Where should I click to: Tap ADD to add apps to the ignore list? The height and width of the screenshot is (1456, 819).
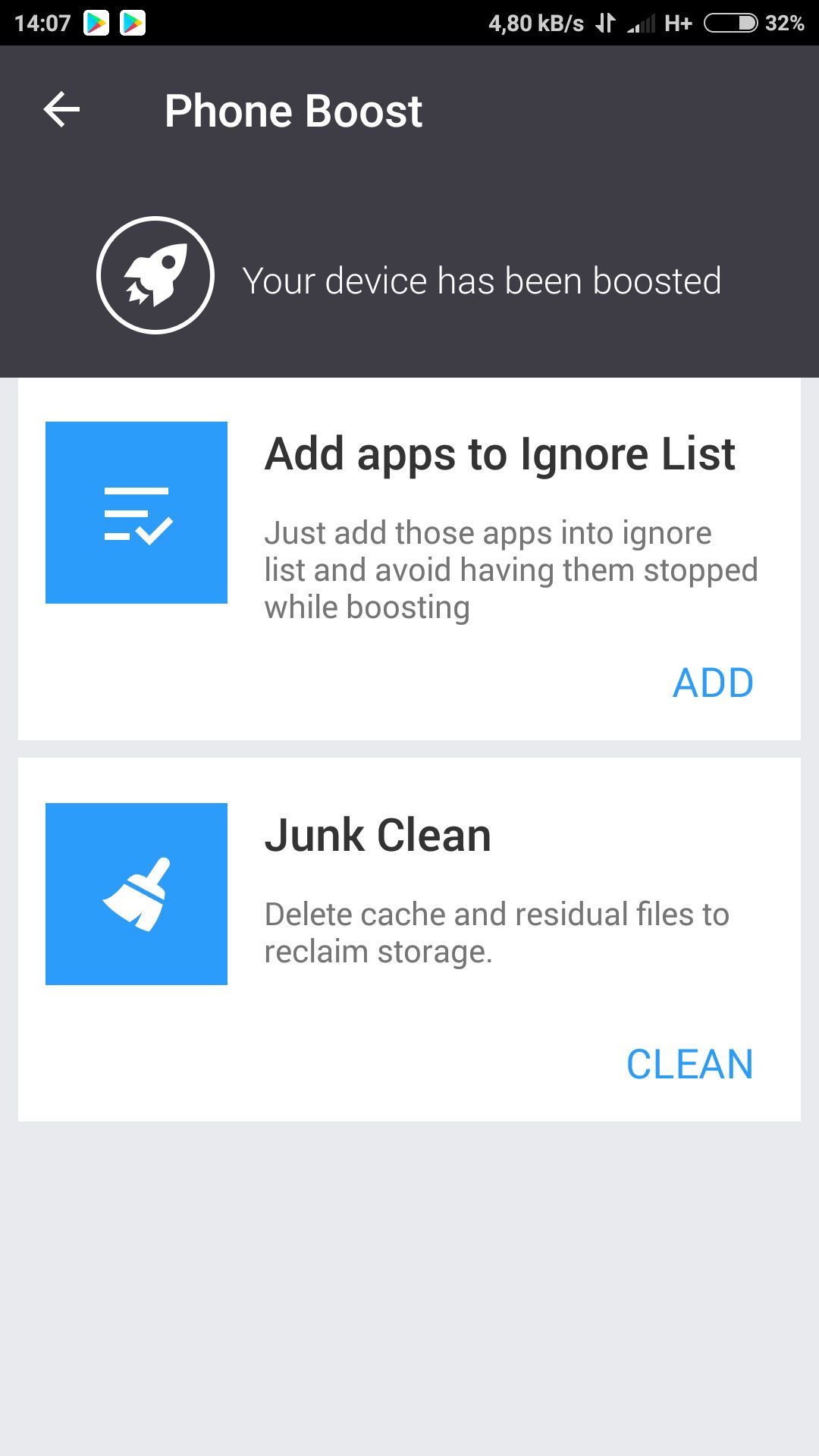713,683
